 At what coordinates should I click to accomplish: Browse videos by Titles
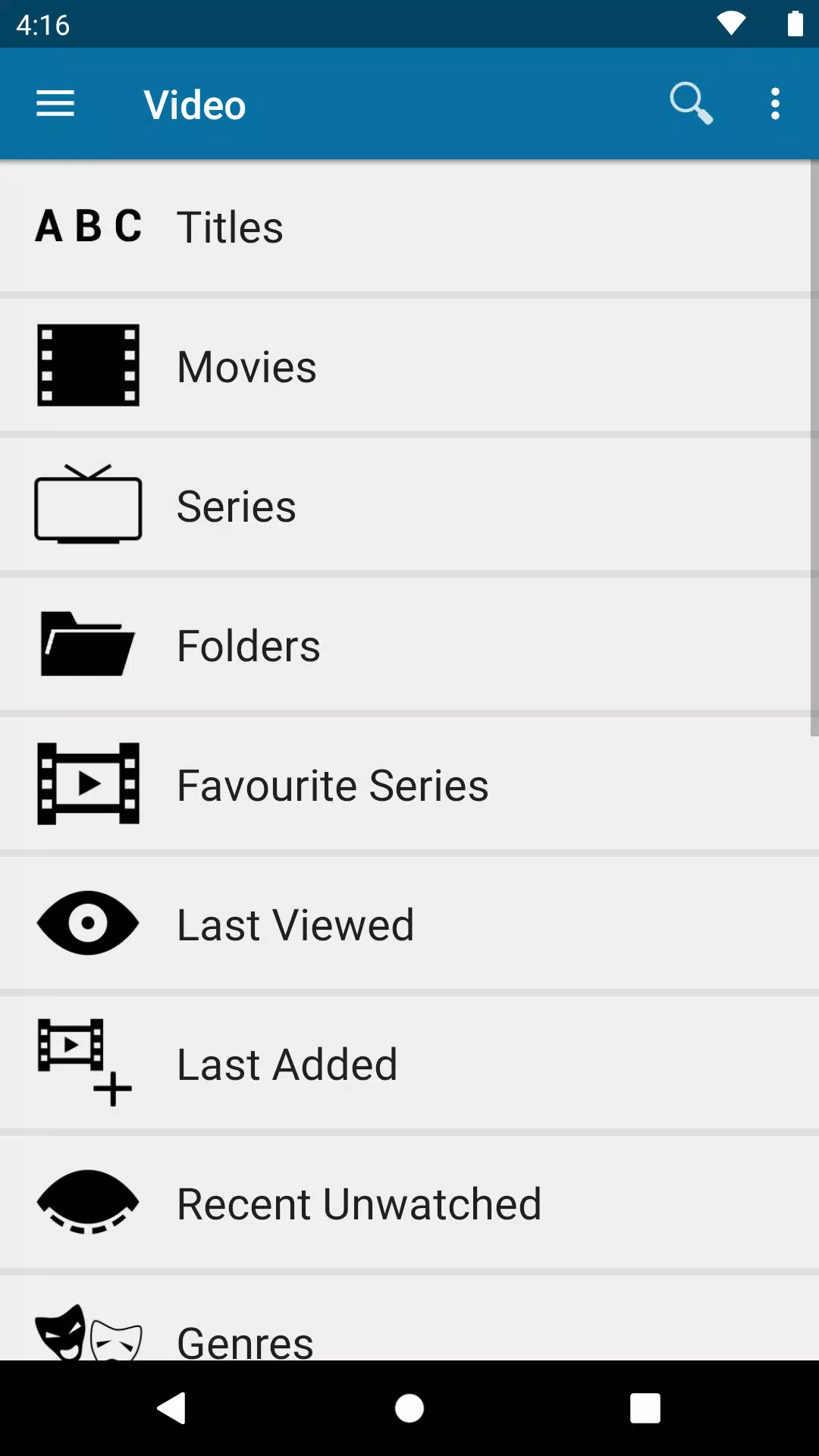click(x=406, y=227)
